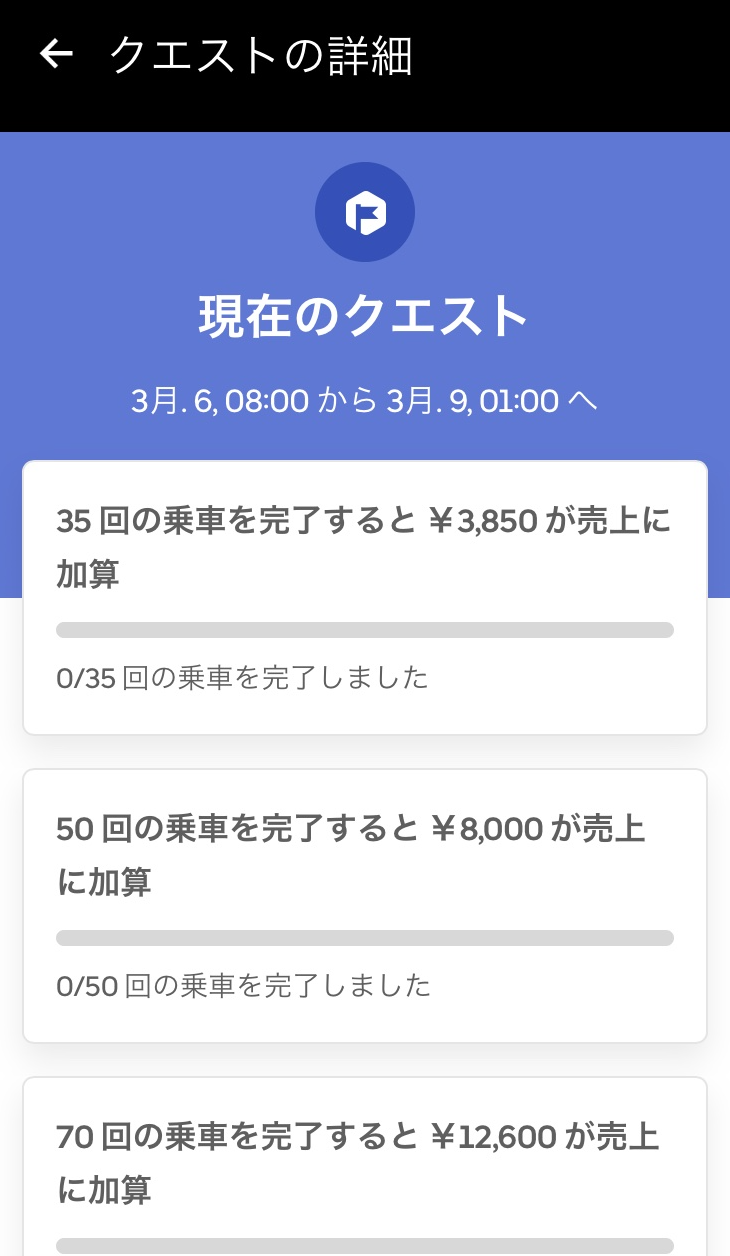Click the 0/50 progress bar
The width and height of the screenshot is (730, 1256).
(x=365, y=938)
